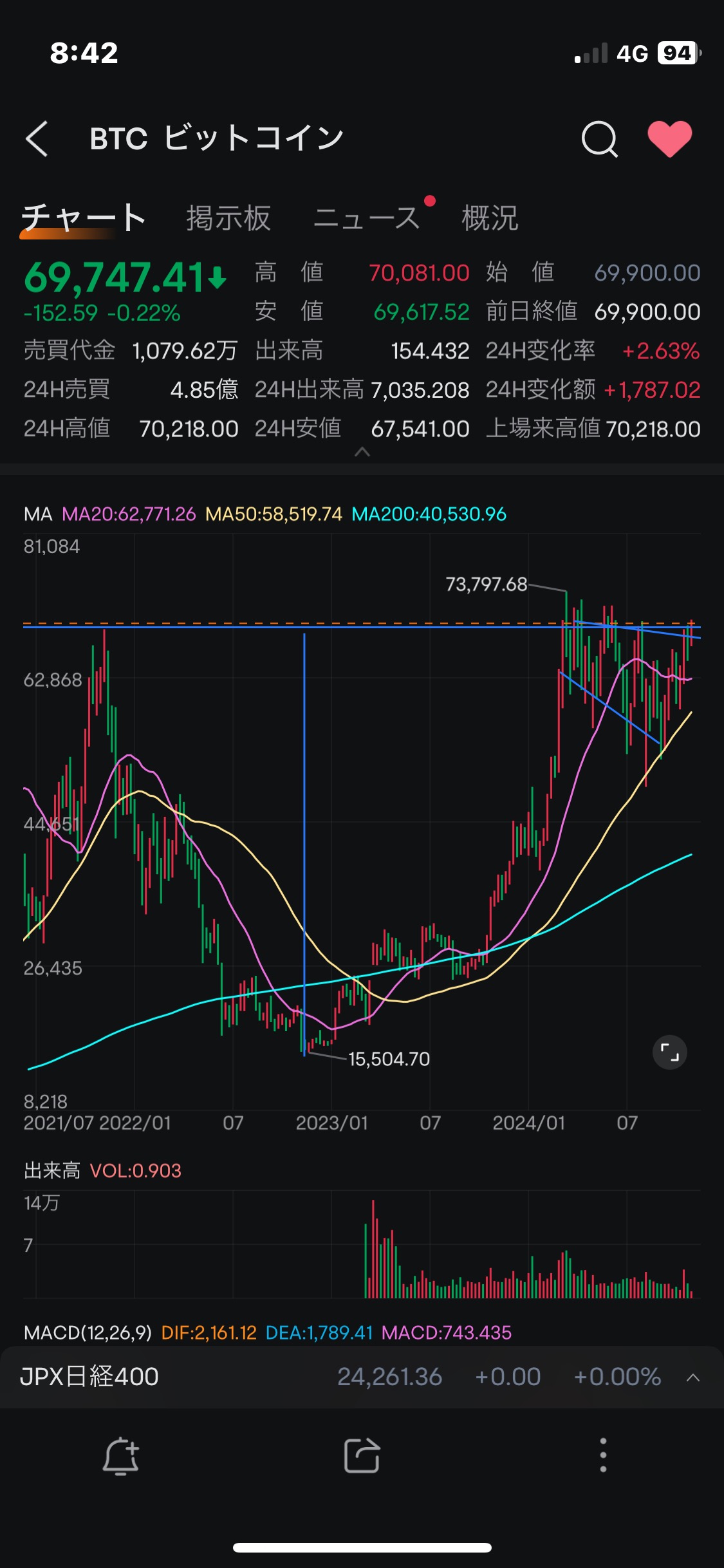
Task: Switch to the 掲示板 tab
Action: [x=228, y=218]
